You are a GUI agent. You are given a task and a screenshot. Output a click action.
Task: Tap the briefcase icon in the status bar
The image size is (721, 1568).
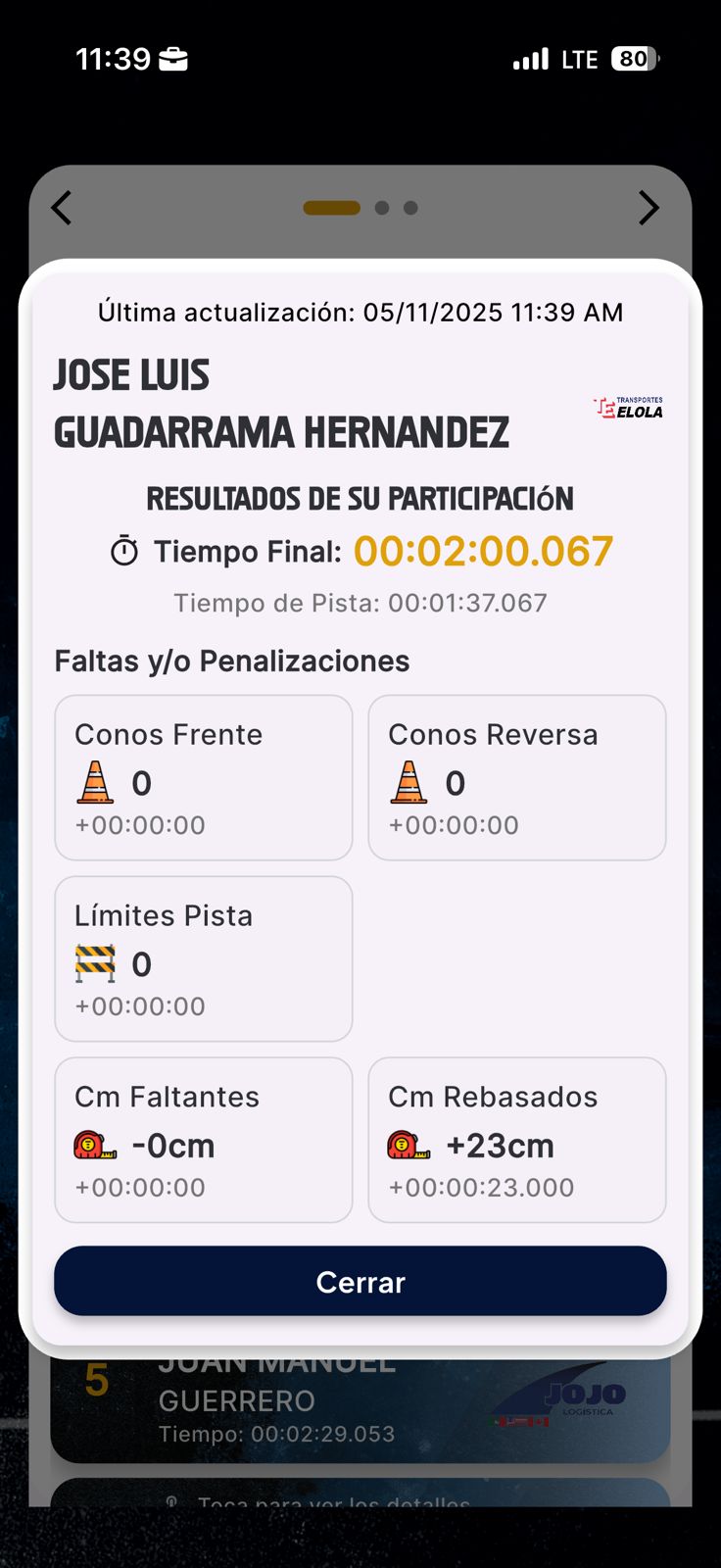point(174,59)
